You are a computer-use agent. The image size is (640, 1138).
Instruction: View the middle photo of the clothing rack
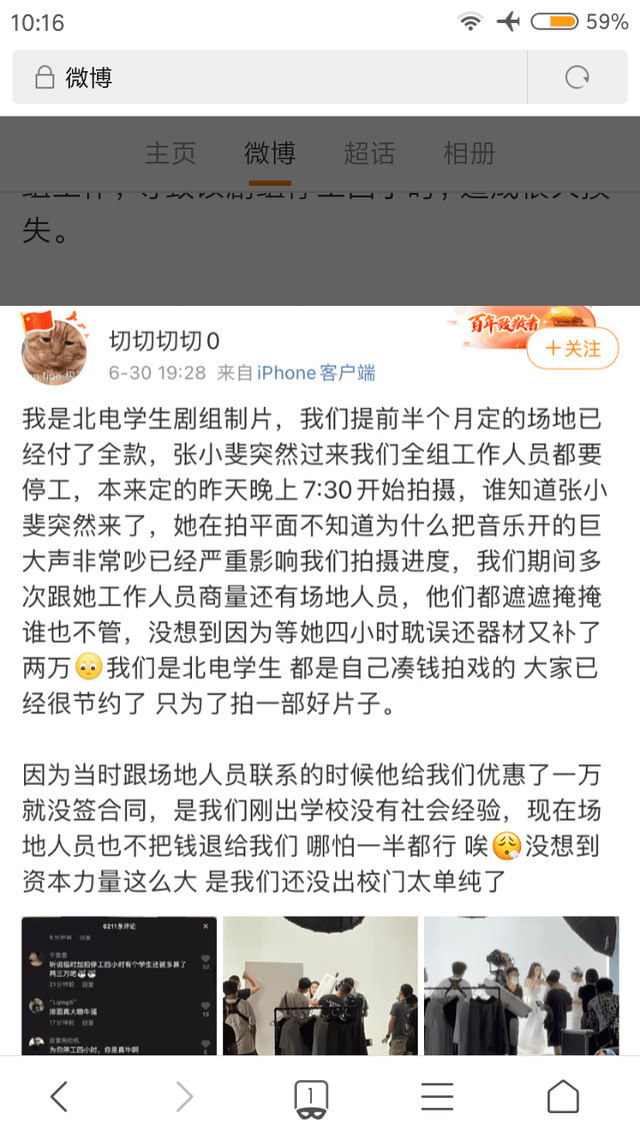[x=320, y=985]
